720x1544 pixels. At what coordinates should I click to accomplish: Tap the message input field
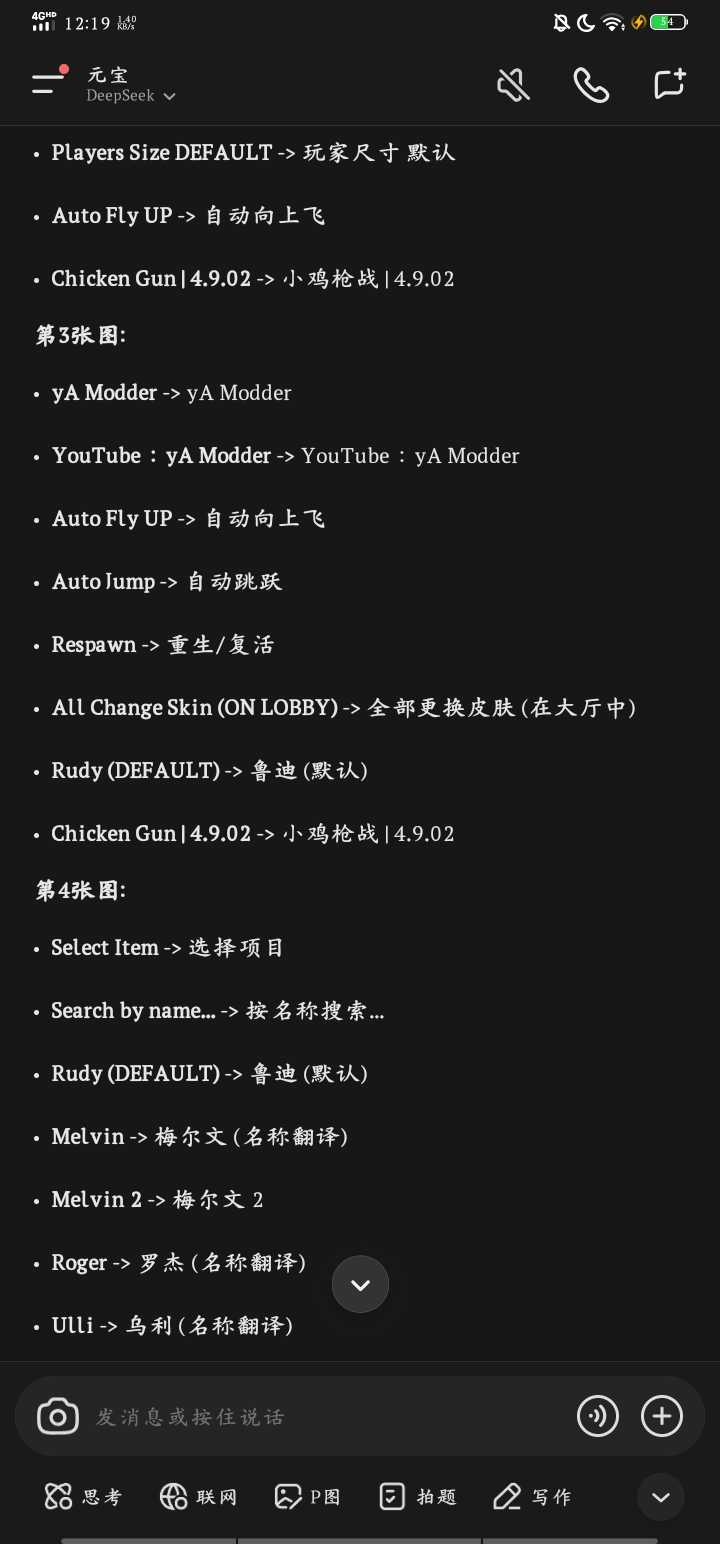tap(320, 1416)
